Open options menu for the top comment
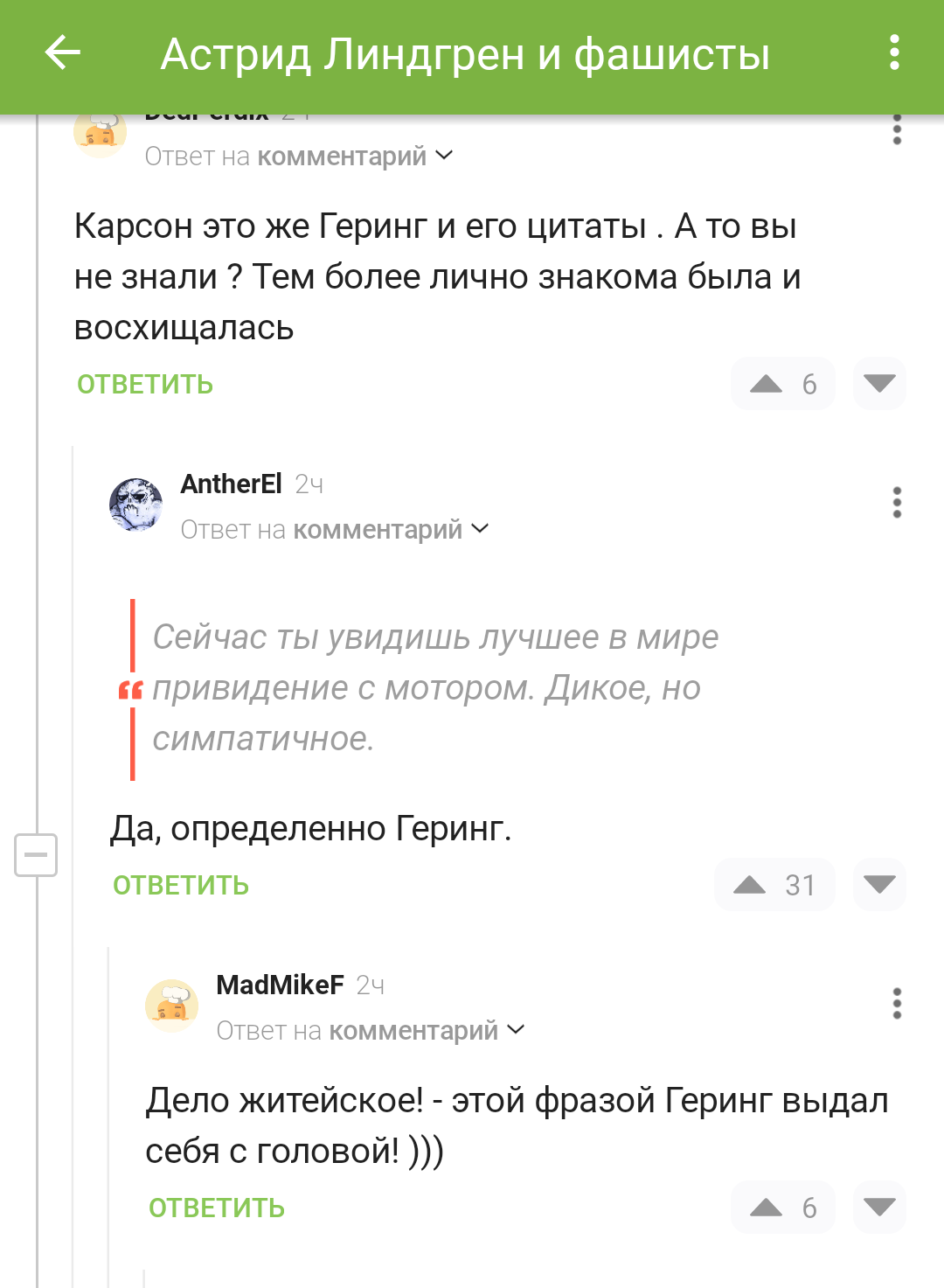The width and height of the screenshot is (944, 1288). (897, 130)
